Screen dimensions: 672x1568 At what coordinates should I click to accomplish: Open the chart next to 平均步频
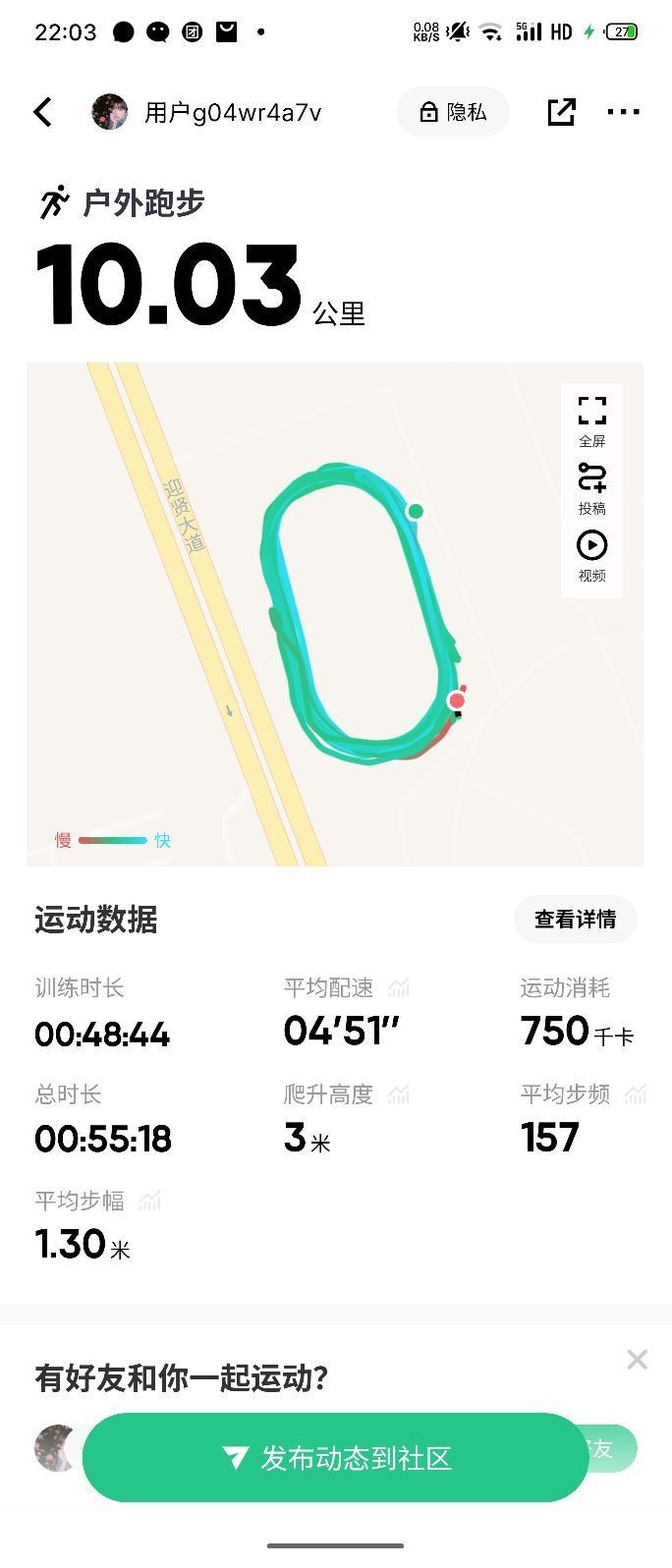tap(636, 1093)
